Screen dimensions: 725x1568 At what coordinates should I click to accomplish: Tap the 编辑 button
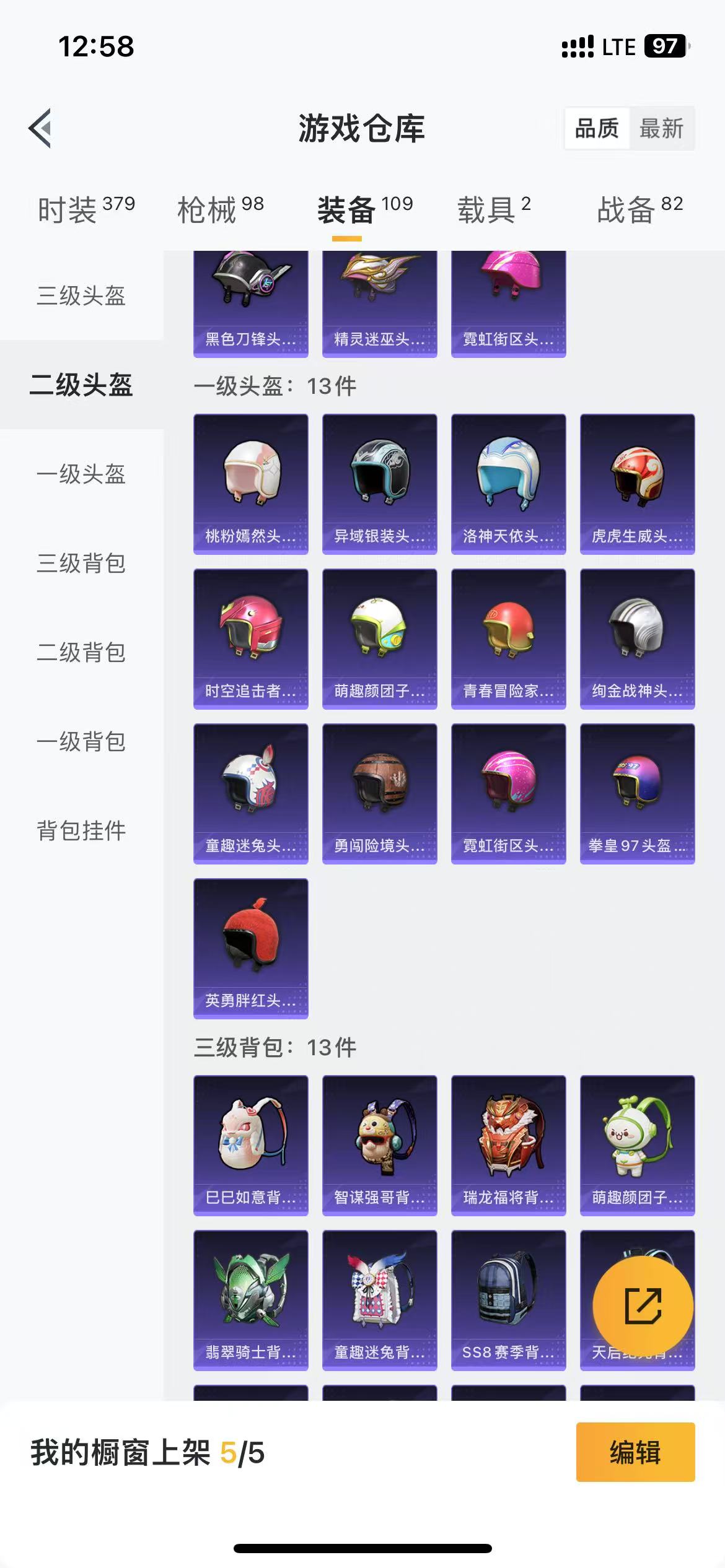pos(635,1452)
